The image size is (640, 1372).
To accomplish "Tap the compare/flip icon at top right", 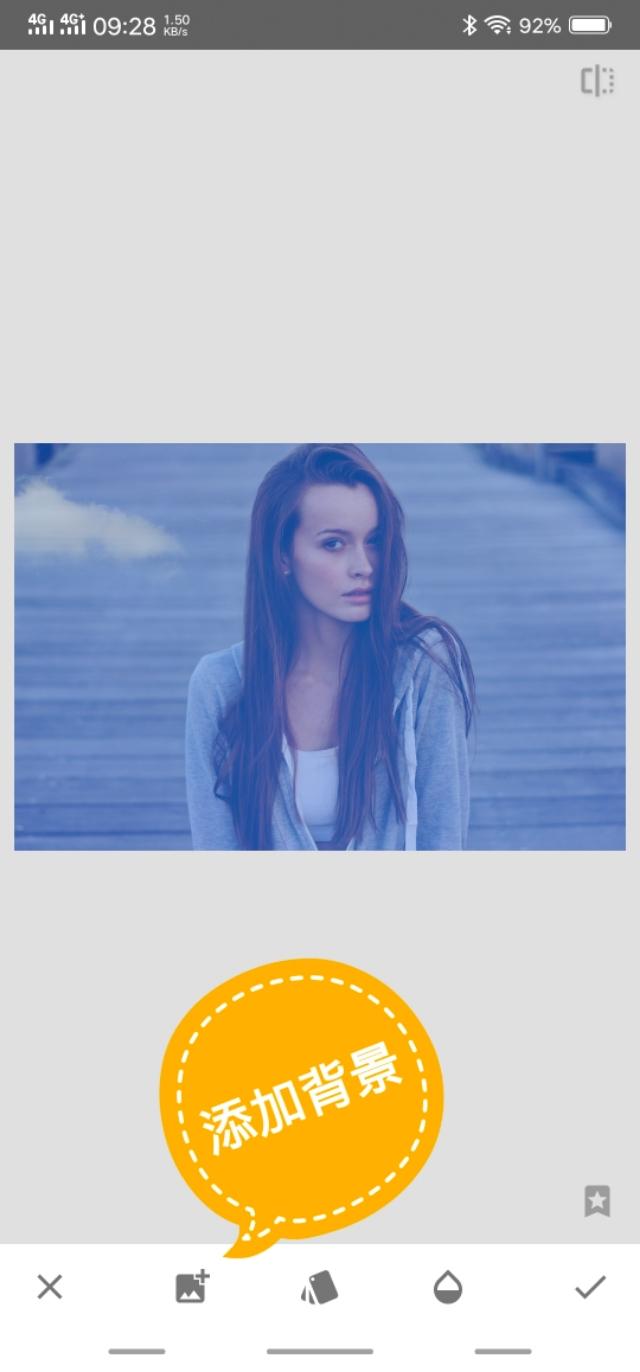I will point(597,81).
